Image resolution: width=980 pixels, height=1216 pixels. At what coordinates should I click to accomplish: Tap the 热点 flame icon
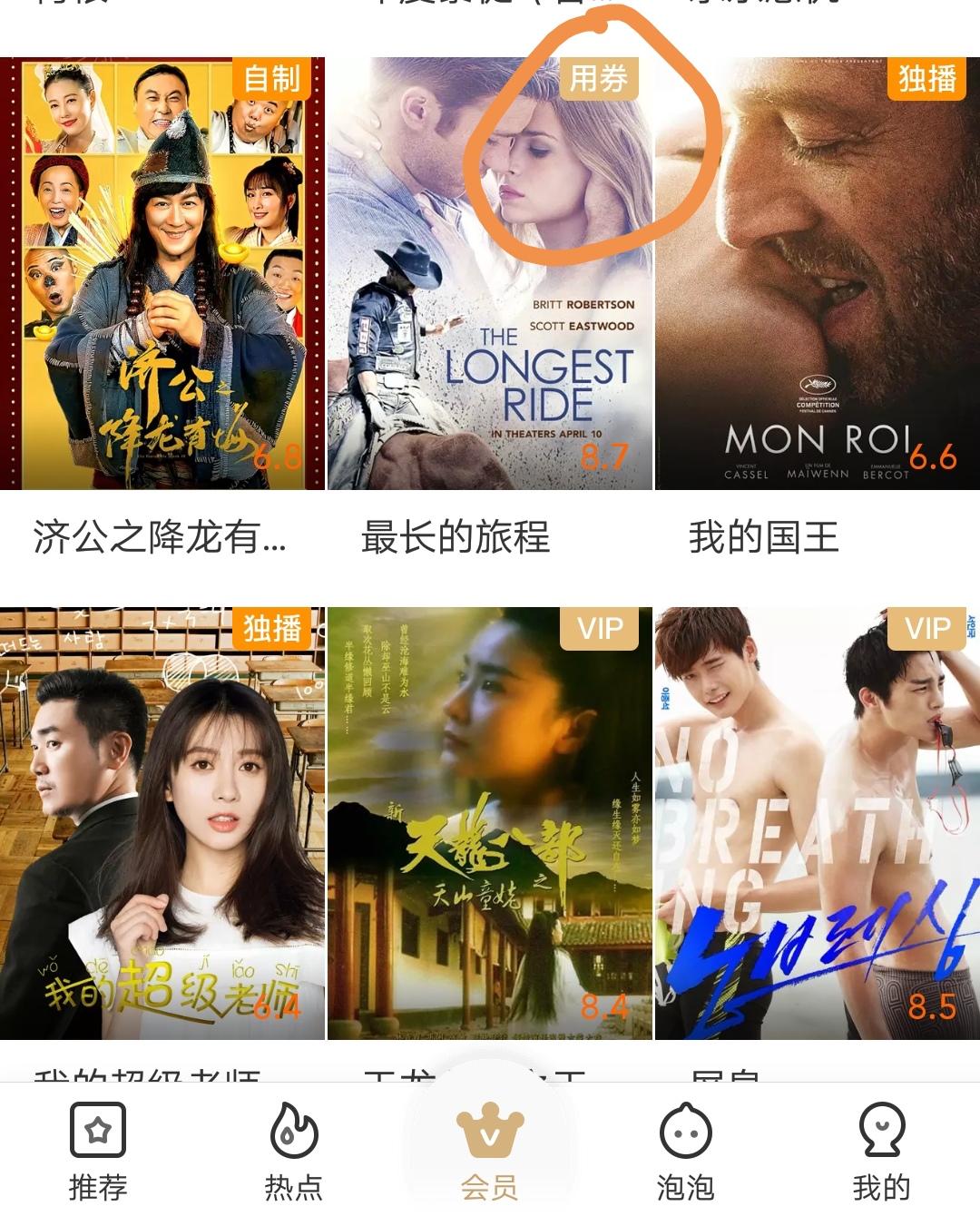pyautogui.click(x=292, y=1130)
